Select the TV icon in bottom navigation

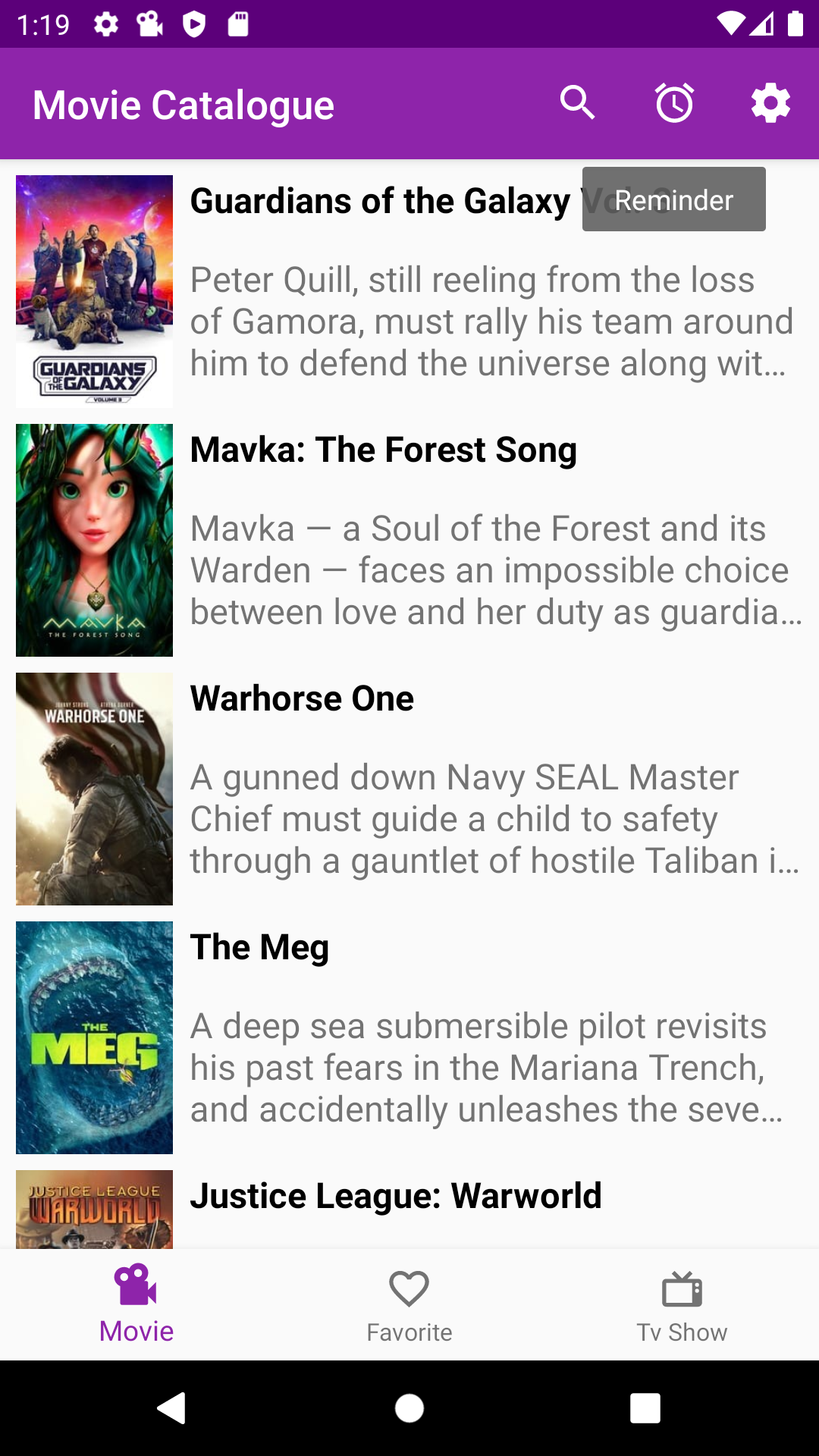click(x=682, y=1288)
